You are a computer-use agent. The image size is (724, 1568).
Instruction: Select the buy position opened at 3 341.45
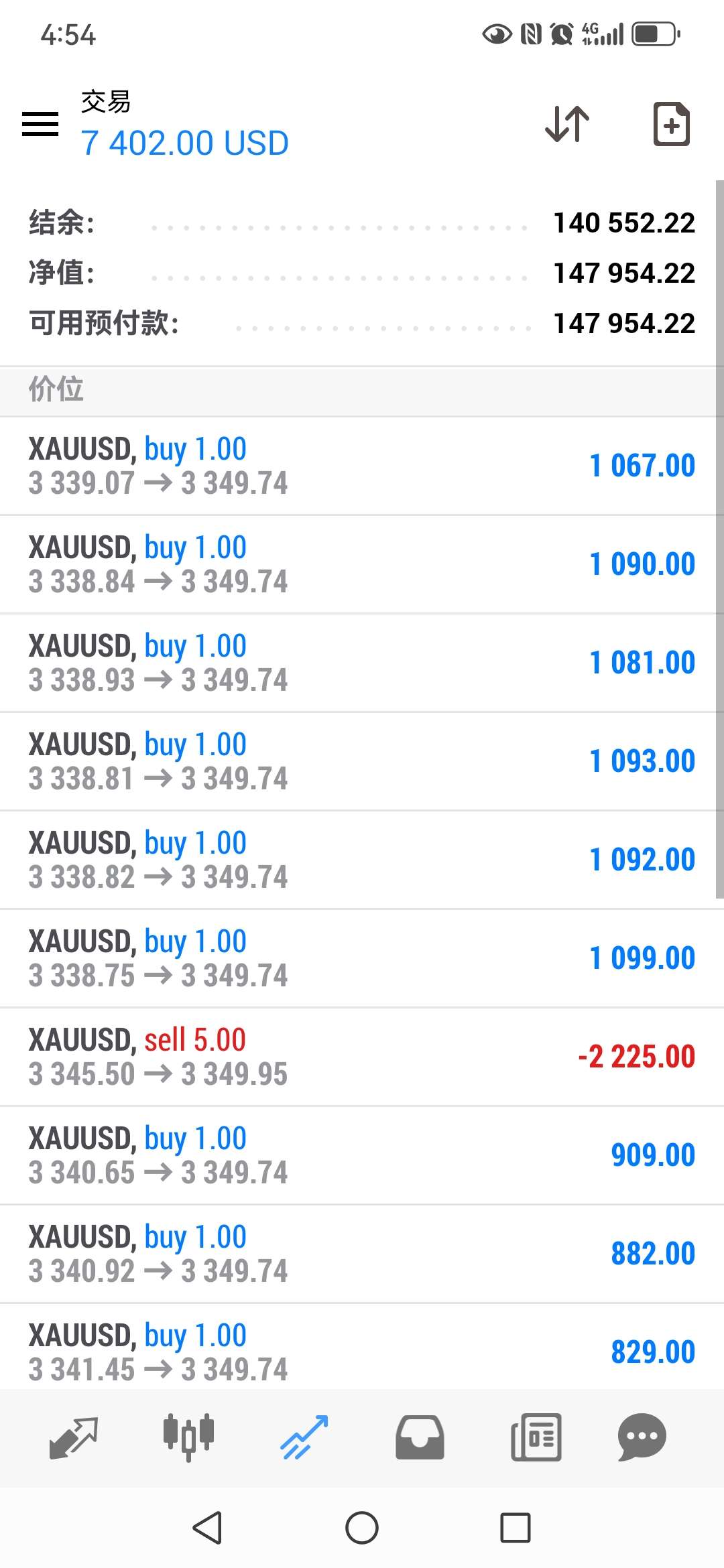pos(362,1351)
